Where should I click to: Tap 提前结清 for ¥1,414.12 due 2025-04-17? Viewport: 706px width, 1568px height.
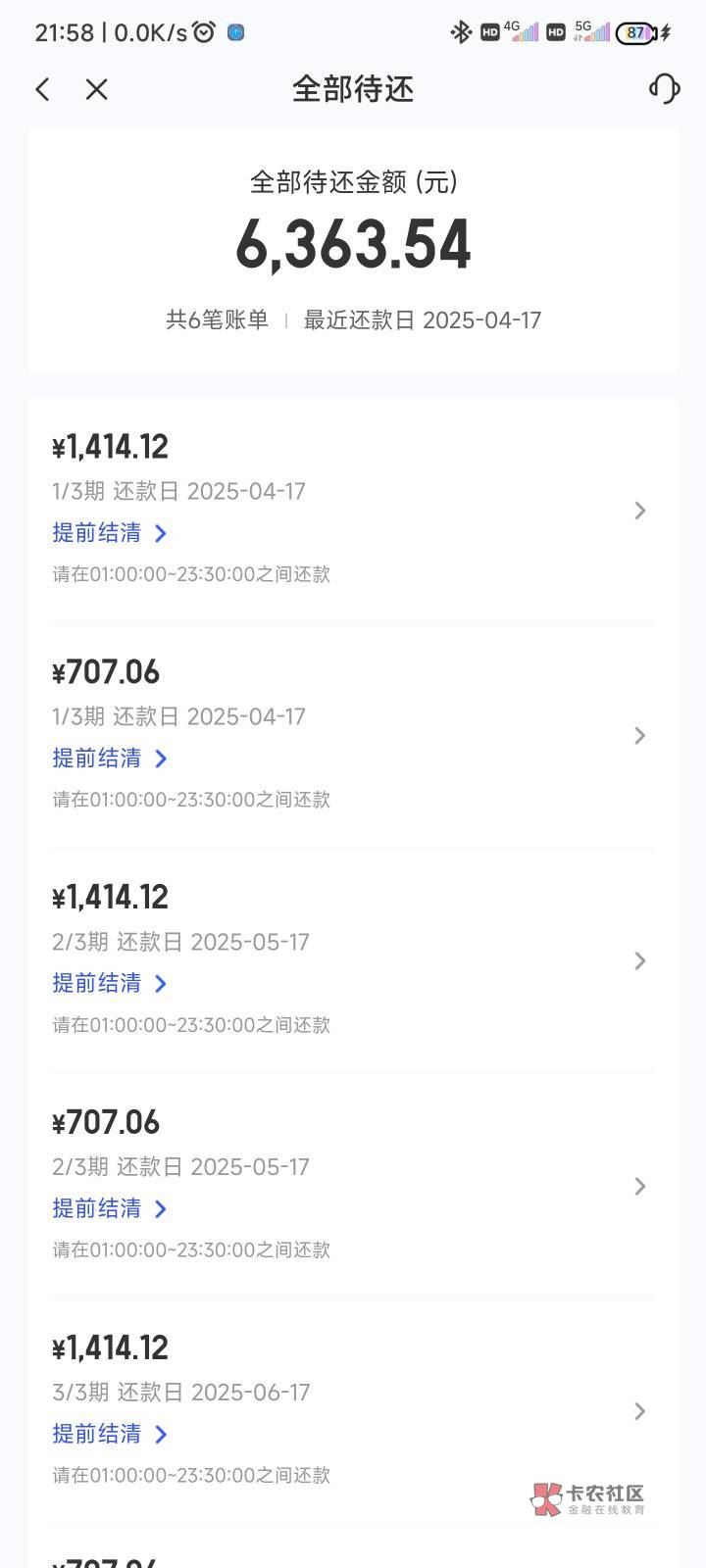pyautogui.click(x=110, y=533)
